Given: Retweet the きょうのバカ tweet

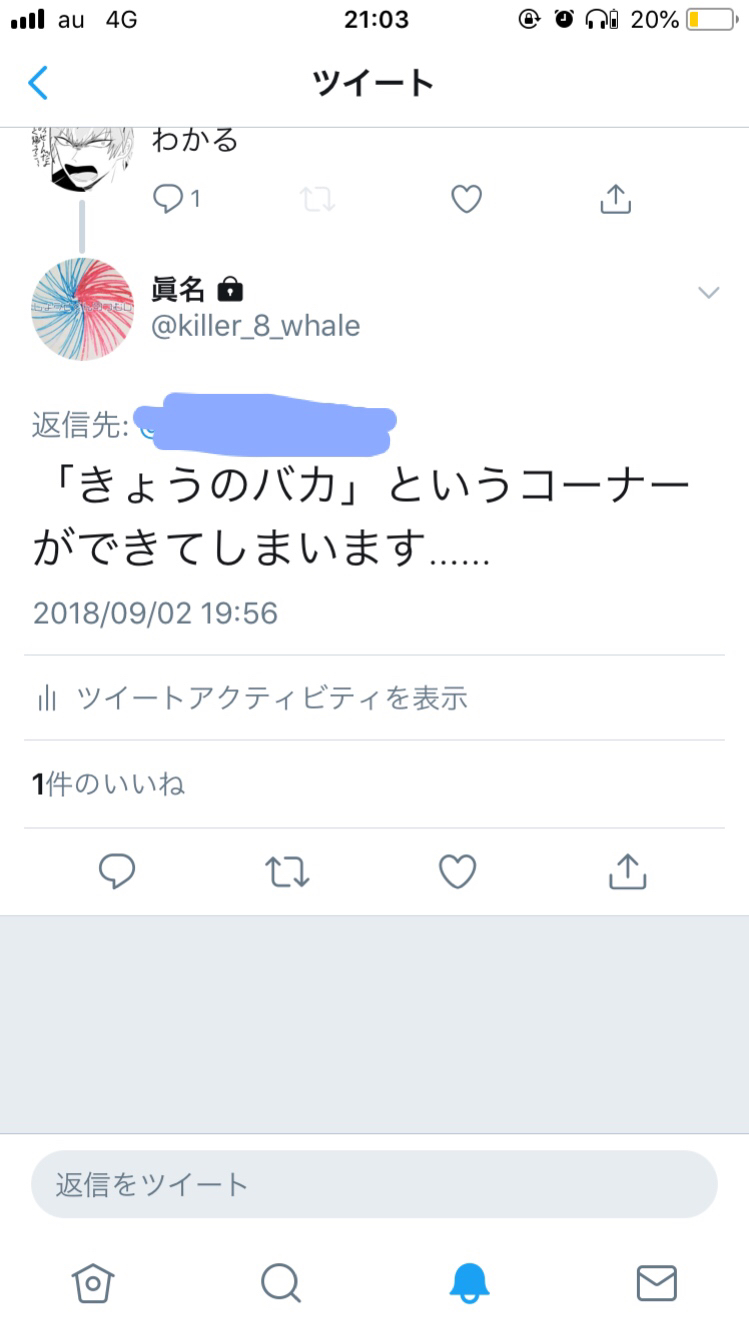Looking at the screenshot, I should (288, 872).
